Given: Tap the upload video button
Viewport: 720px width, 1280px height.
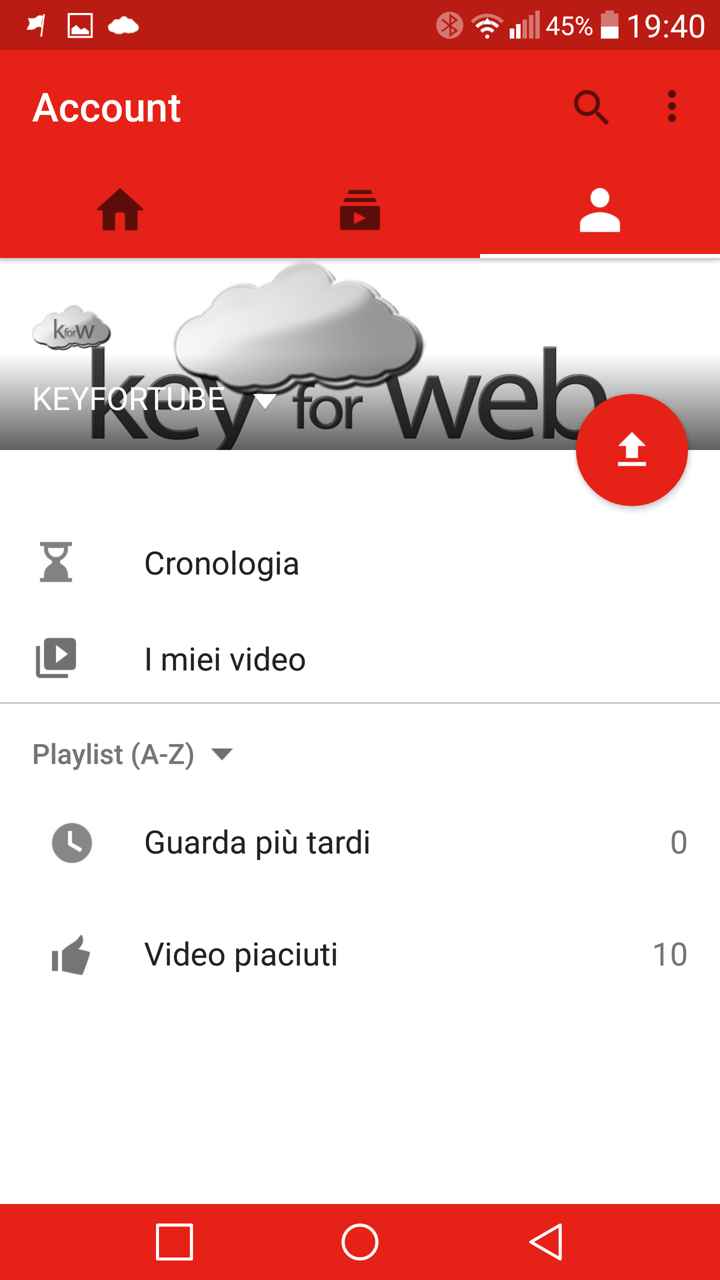Looking at the screenshot, I should (x=631, y=451).
